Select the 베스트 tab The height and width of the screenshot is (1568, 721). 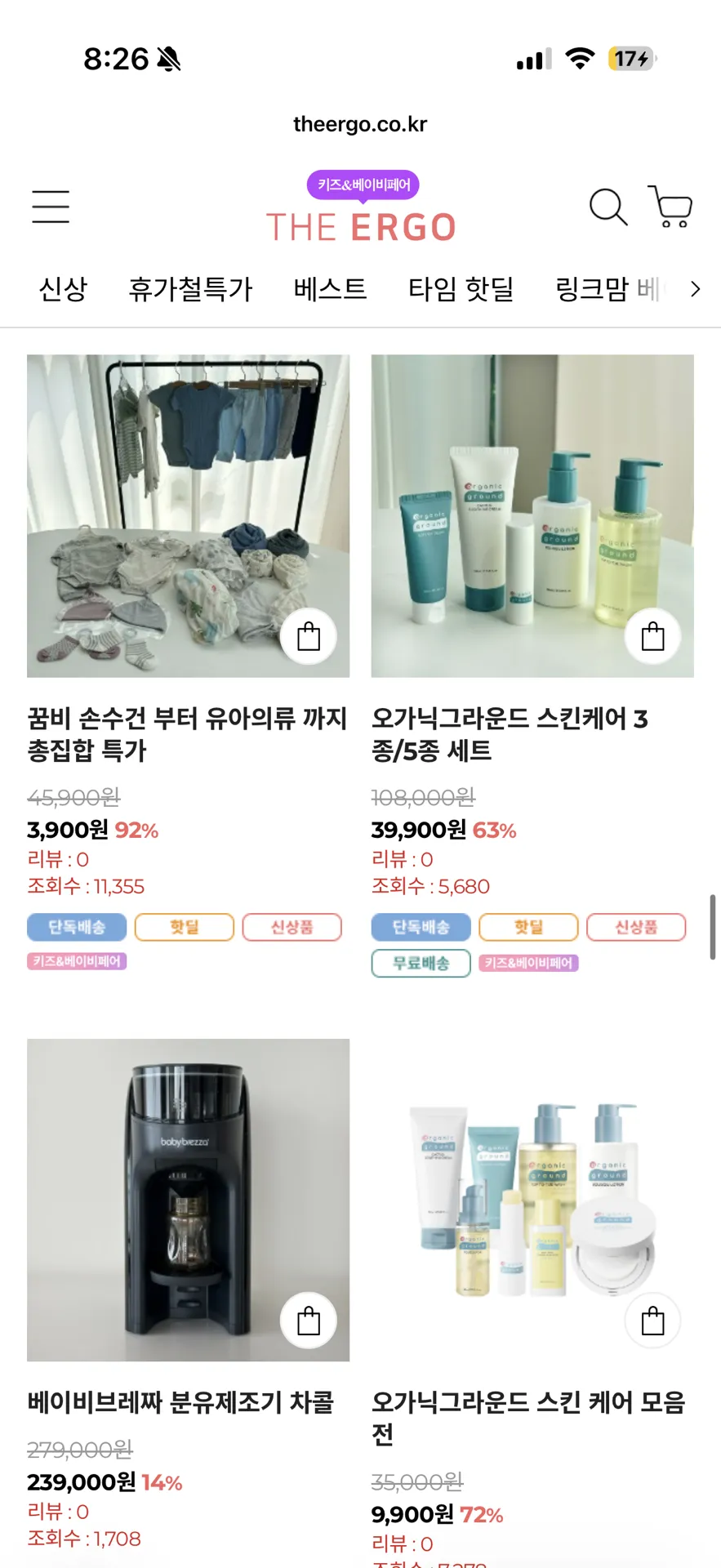pyautogui.click(x=330, y=288)
